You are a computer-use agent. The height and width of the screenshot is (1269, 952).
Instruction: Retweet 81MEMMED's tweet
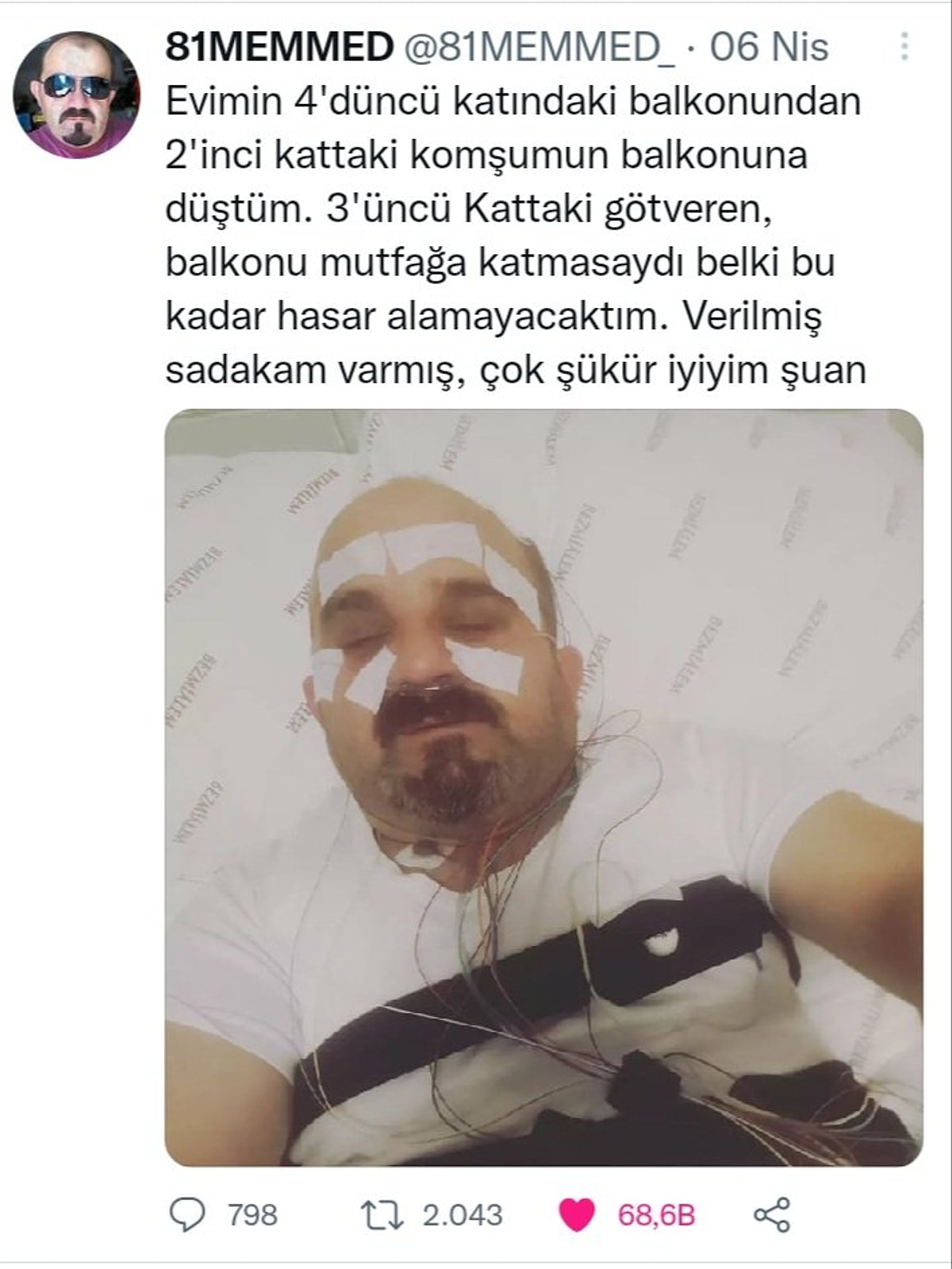pos(382,1215)
